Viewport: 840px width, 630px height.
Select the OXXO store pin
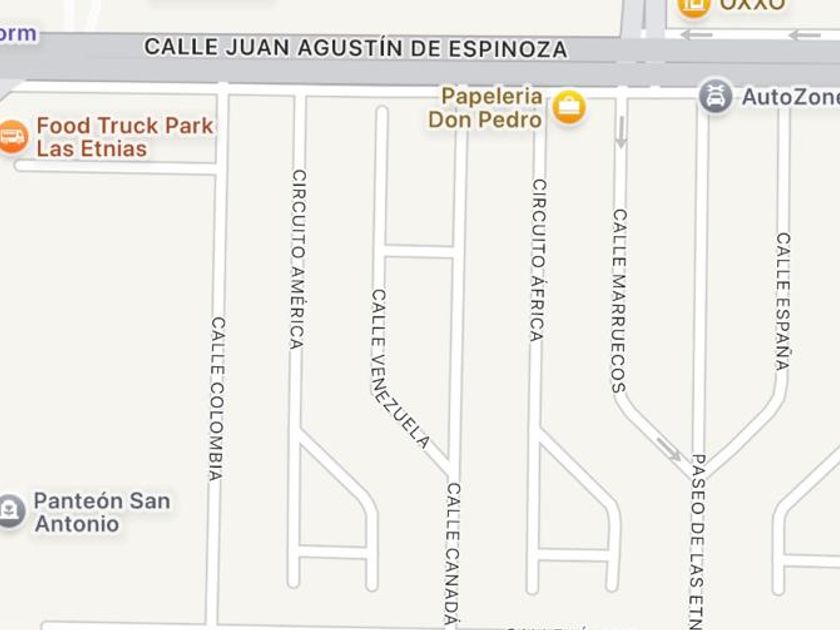point(693,6)
